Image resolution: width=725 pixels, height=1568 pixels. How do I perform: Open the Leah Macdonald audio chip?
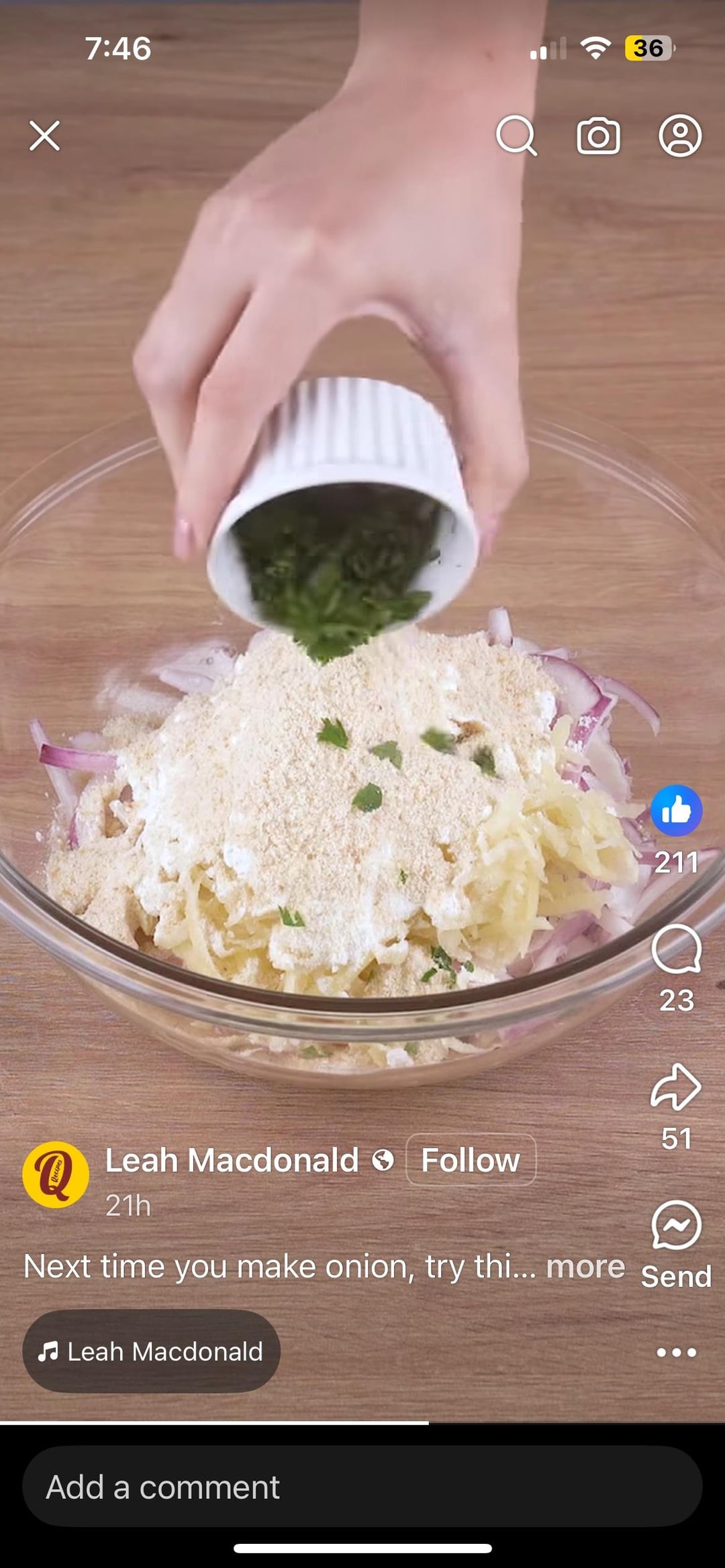pos(151,1351)
